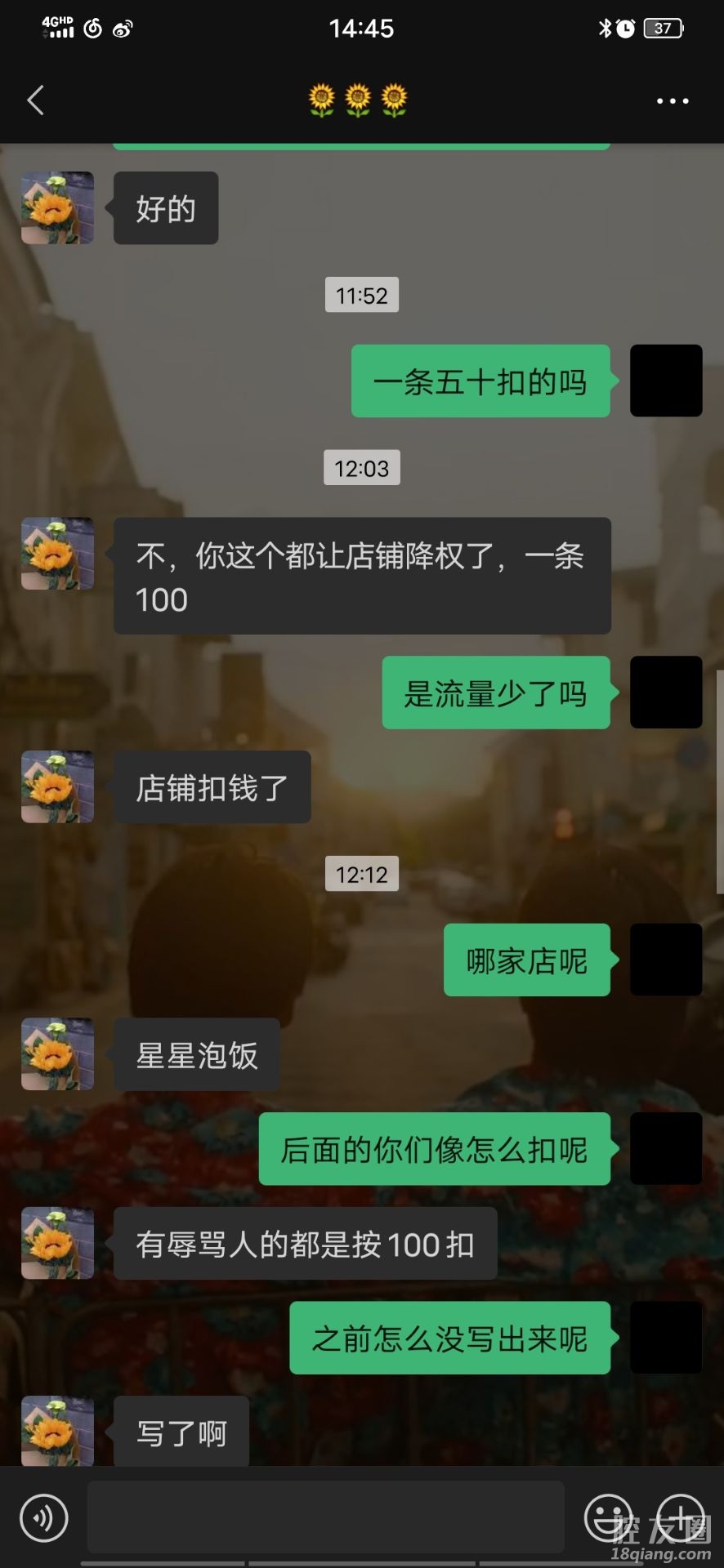Open my avatar beside 哪家店呢
Screen dimensions: 724x1568
click(x=666, y=960)
